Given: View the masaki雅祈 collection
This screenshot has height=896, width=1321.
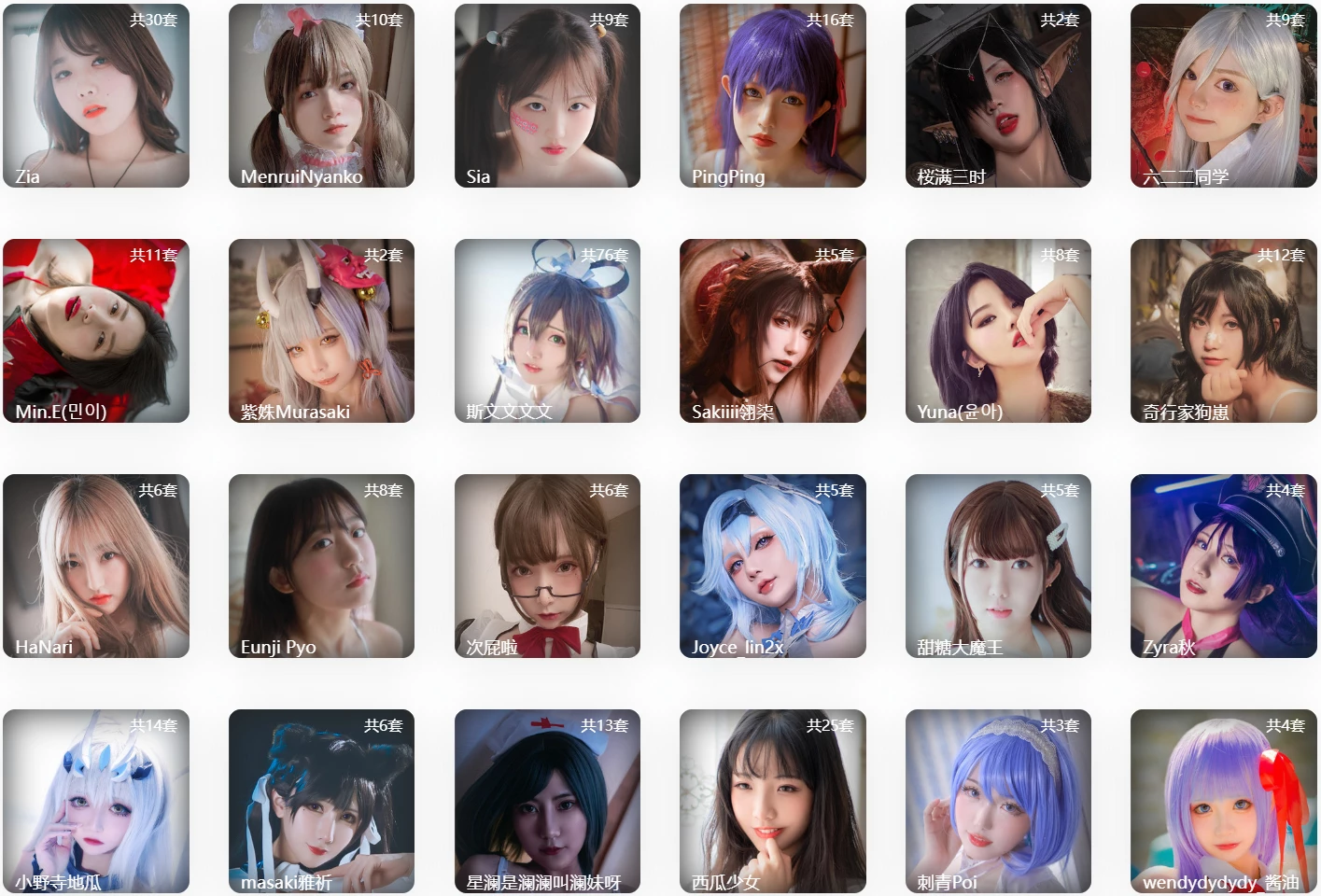Looking at the screenshot, I should pyautogui.click(x=321, y=801).
